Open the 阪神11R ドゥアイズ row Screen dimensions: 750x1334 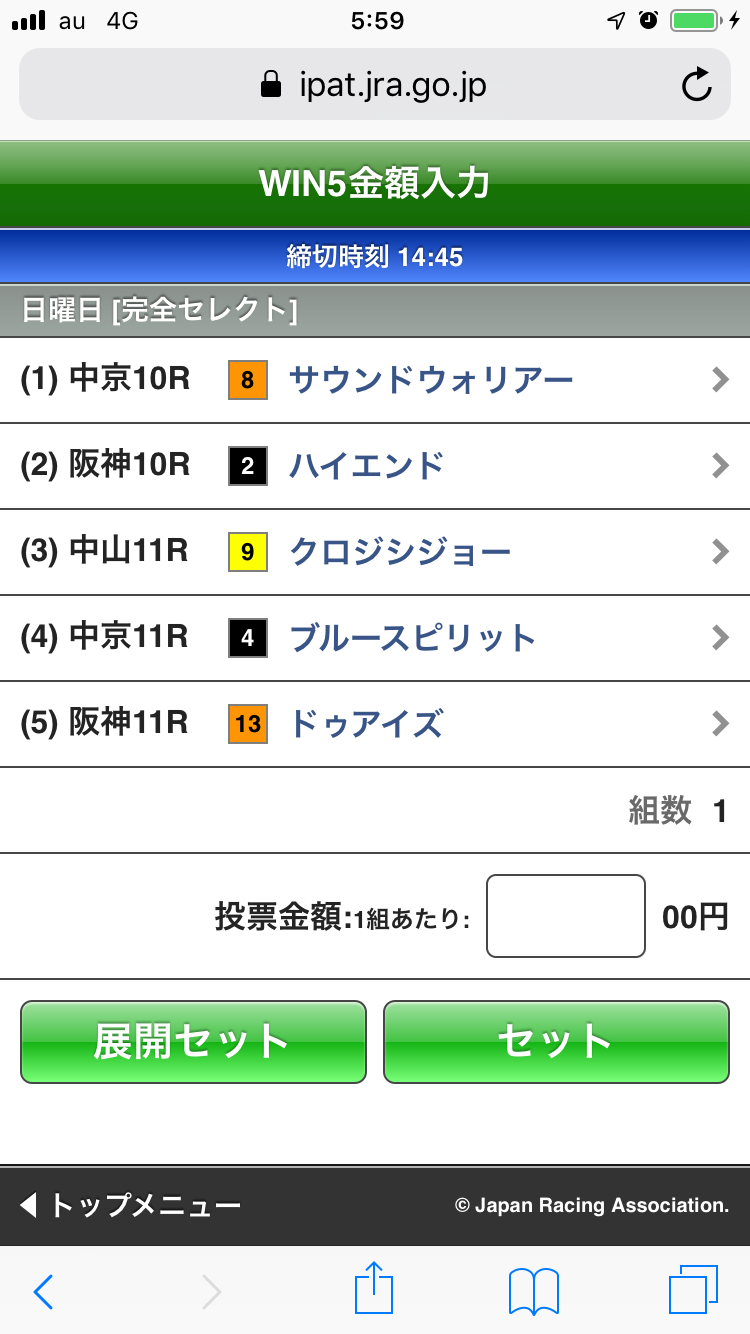click(375, 724)
